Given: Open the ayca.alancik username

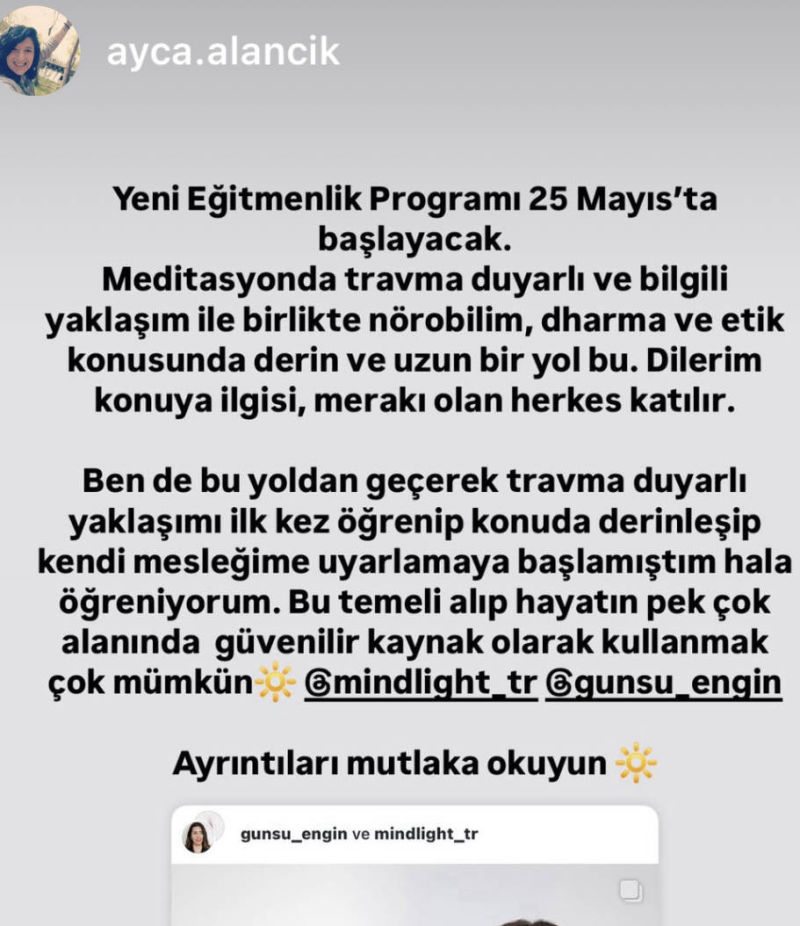Looking at the screenshot, I should 224,52.
